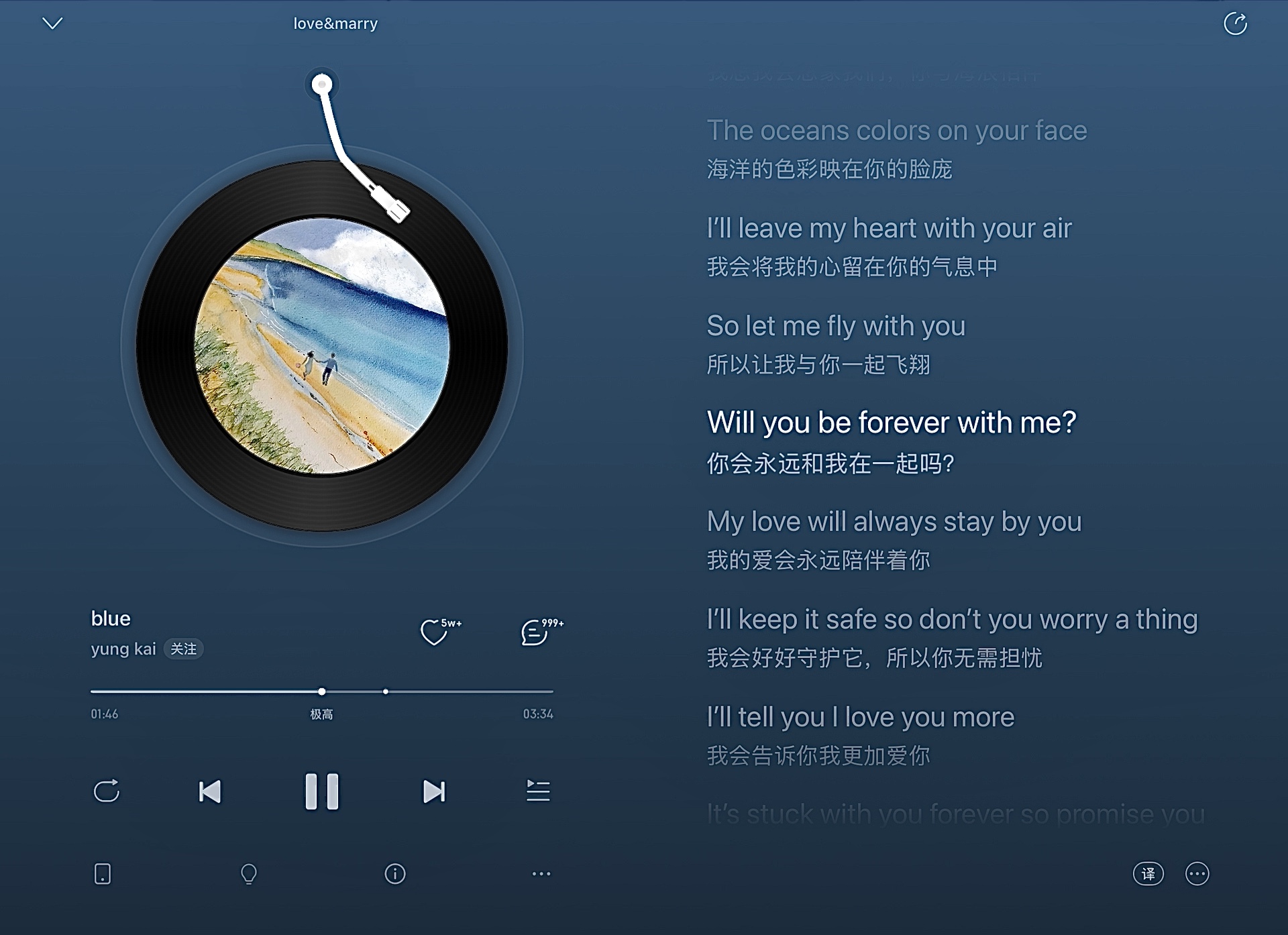Open the play queue list
The height and width of the screenshot is (935, 1288).
pos(538,791)
